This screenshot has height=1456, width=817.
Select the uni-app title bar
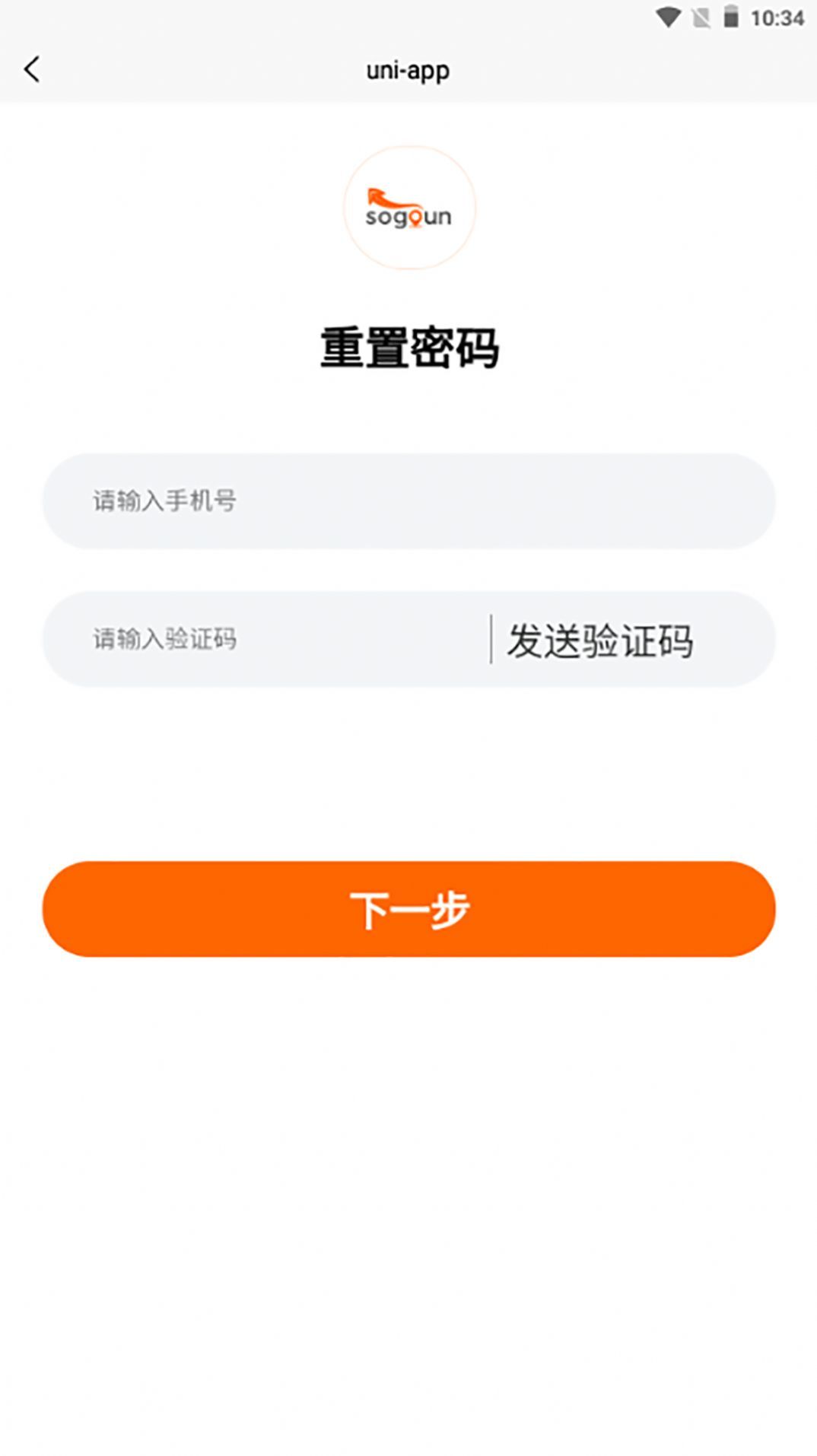(x=408, y=69)
